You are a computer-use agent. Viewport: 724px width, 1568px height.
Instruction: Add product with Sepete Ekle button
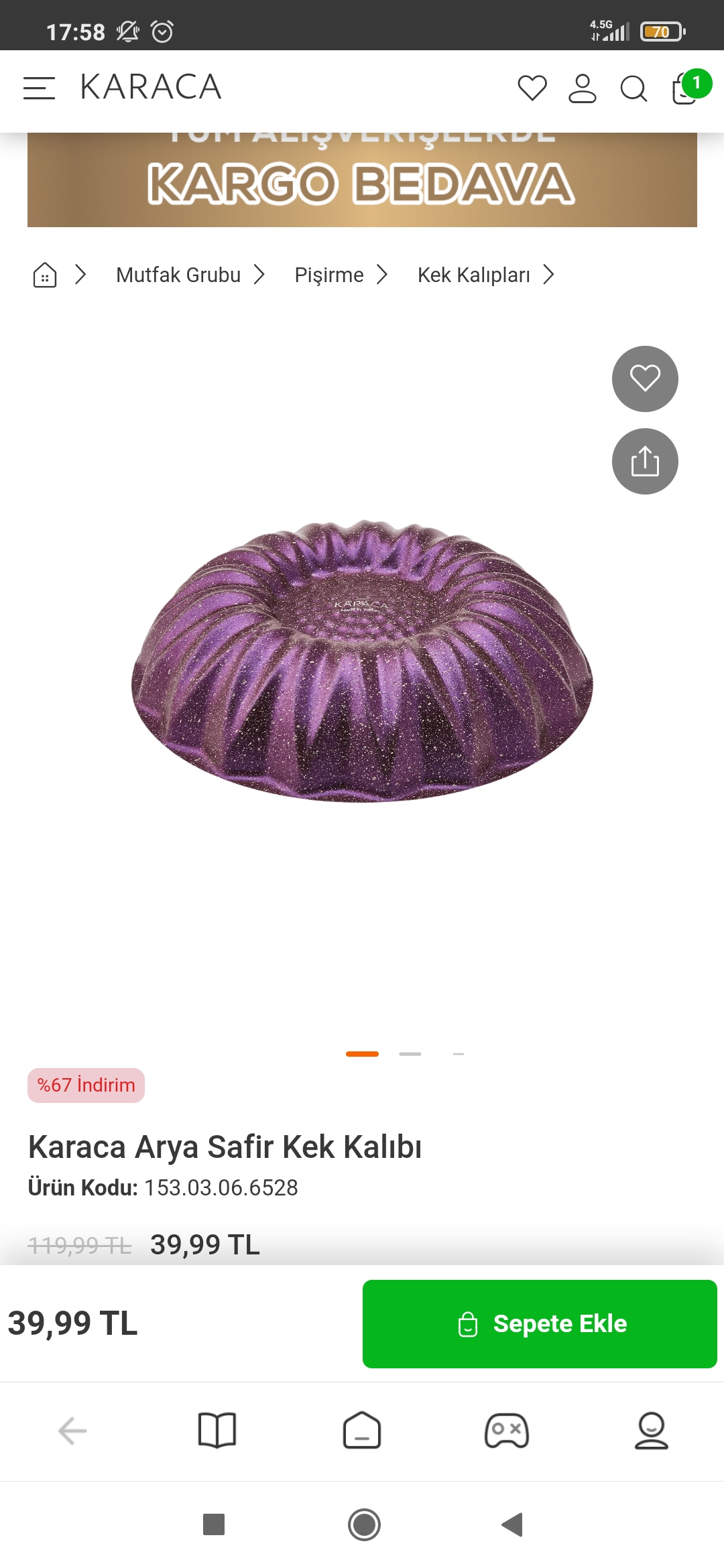pyautogui.click(x=540, y=1324)
